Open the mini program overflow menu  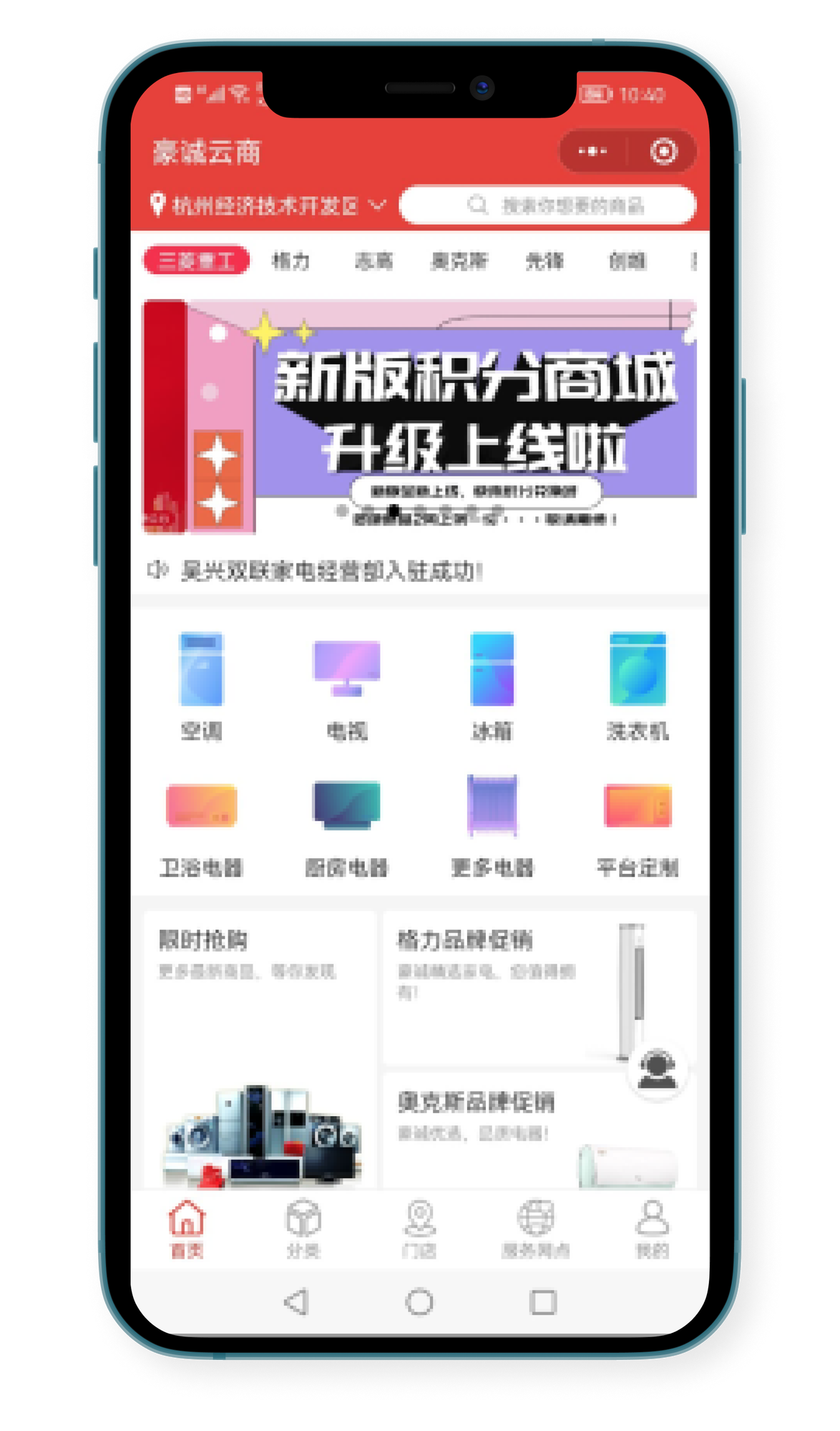point(592,151)
